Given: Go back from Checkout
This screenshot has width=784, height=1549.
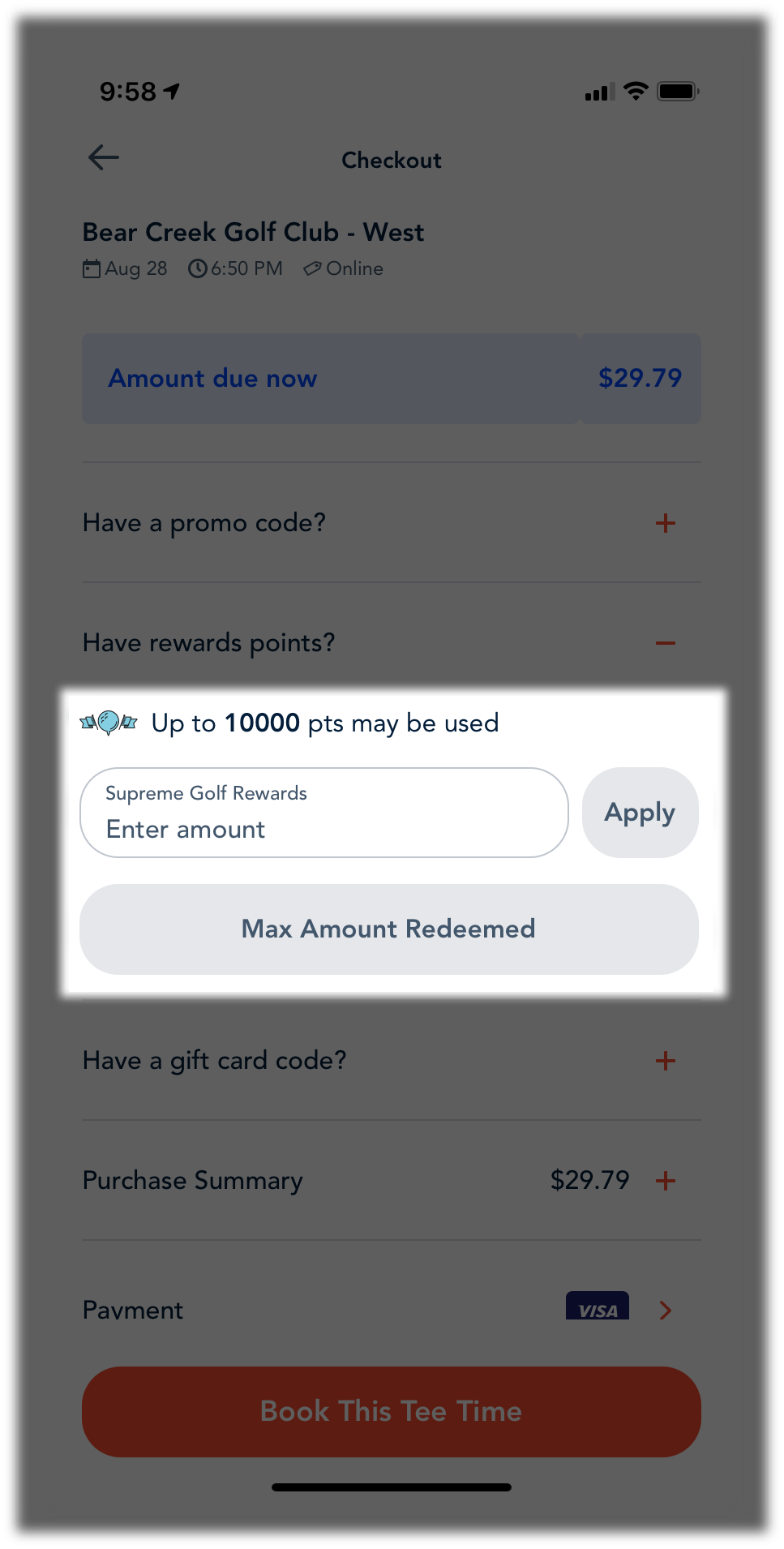Looking at the screenshot, I should tap(104, 157).
